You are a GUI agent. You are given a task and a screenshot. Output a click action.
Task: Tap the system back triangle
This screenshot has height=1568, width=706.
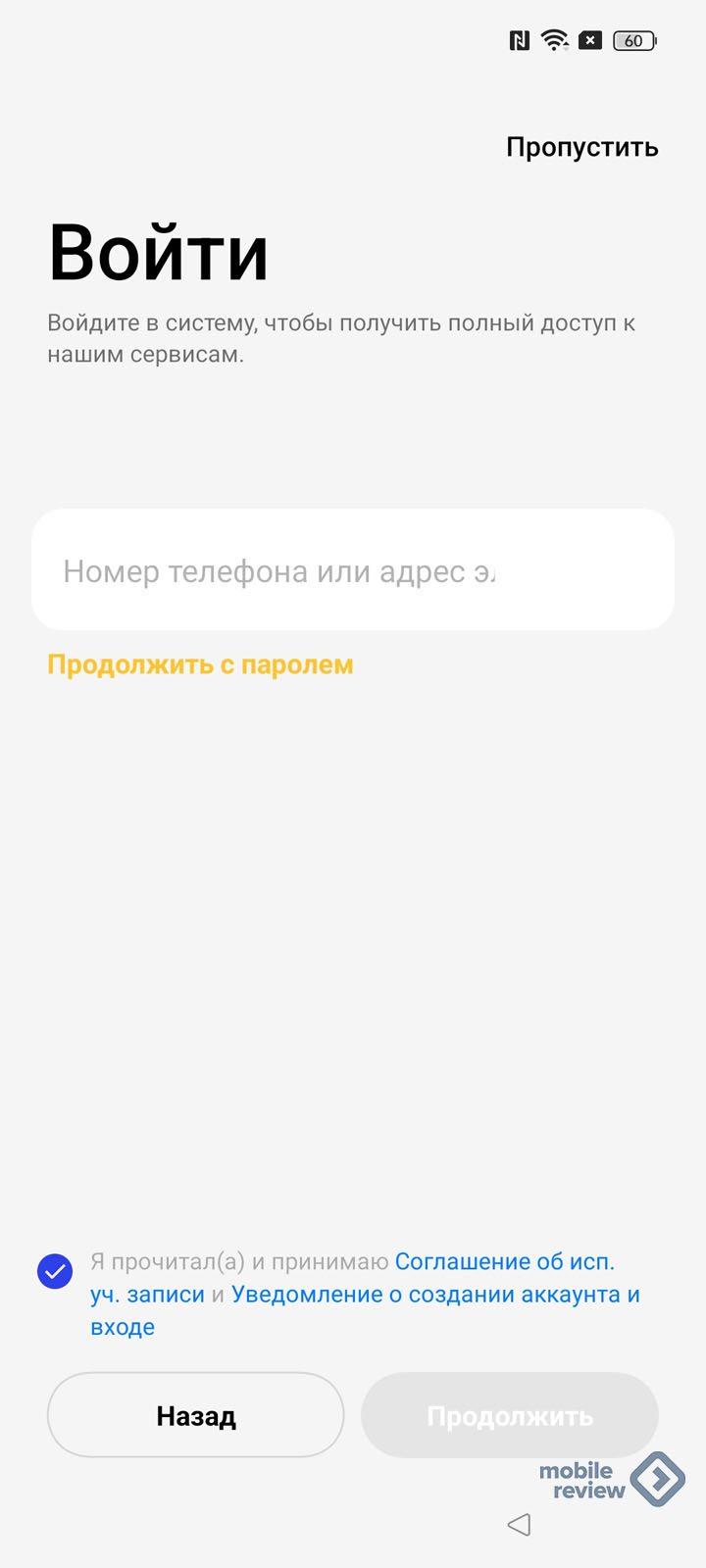[519, 1524]
